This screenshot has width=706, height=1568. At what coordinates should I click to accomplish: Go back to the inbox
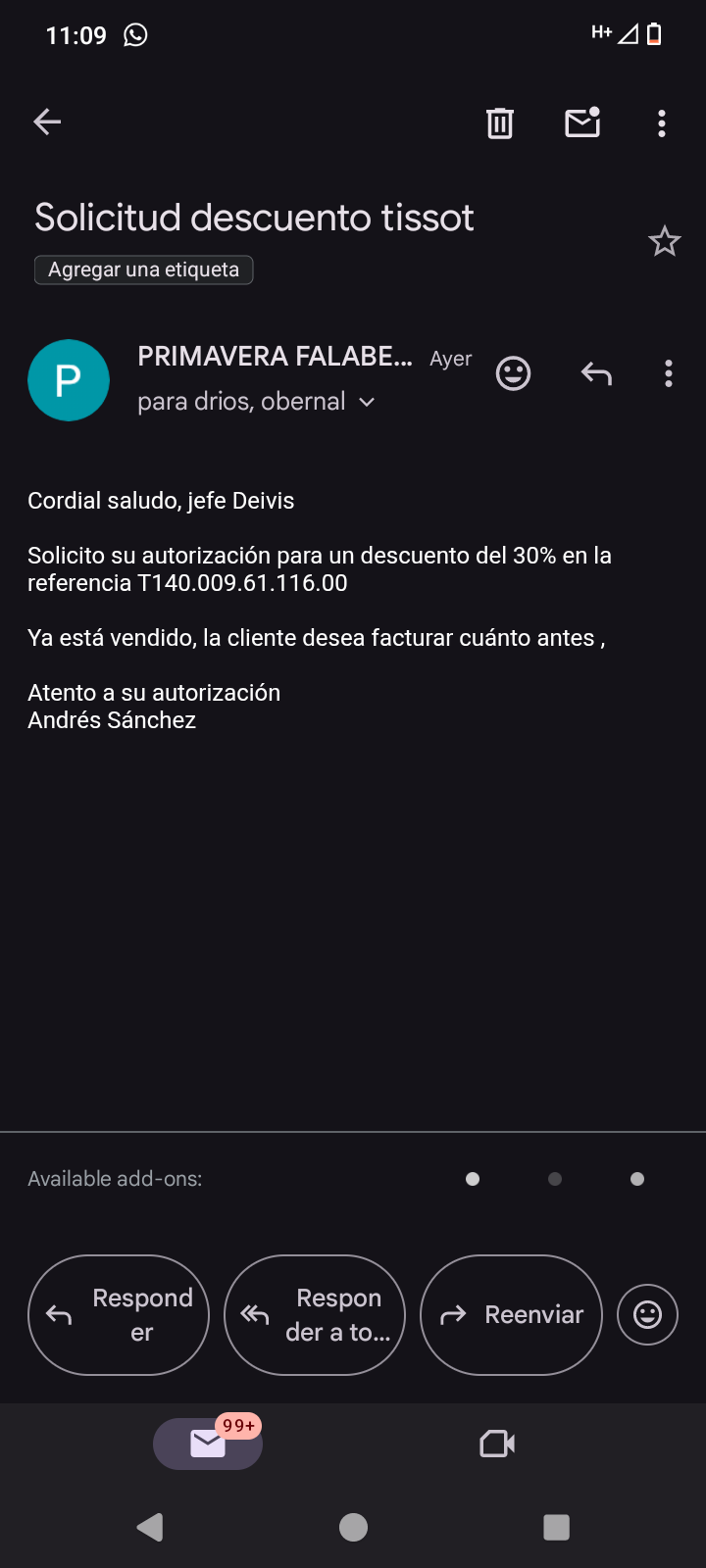[x=47, y=122]
